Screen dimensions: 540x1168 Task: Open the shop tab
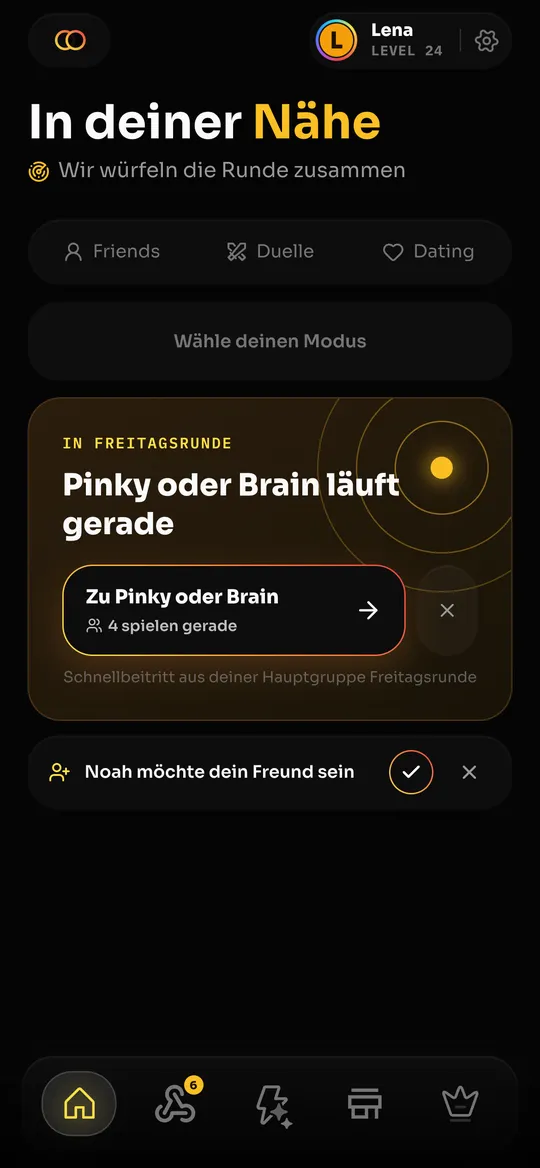pos(365,1103)
